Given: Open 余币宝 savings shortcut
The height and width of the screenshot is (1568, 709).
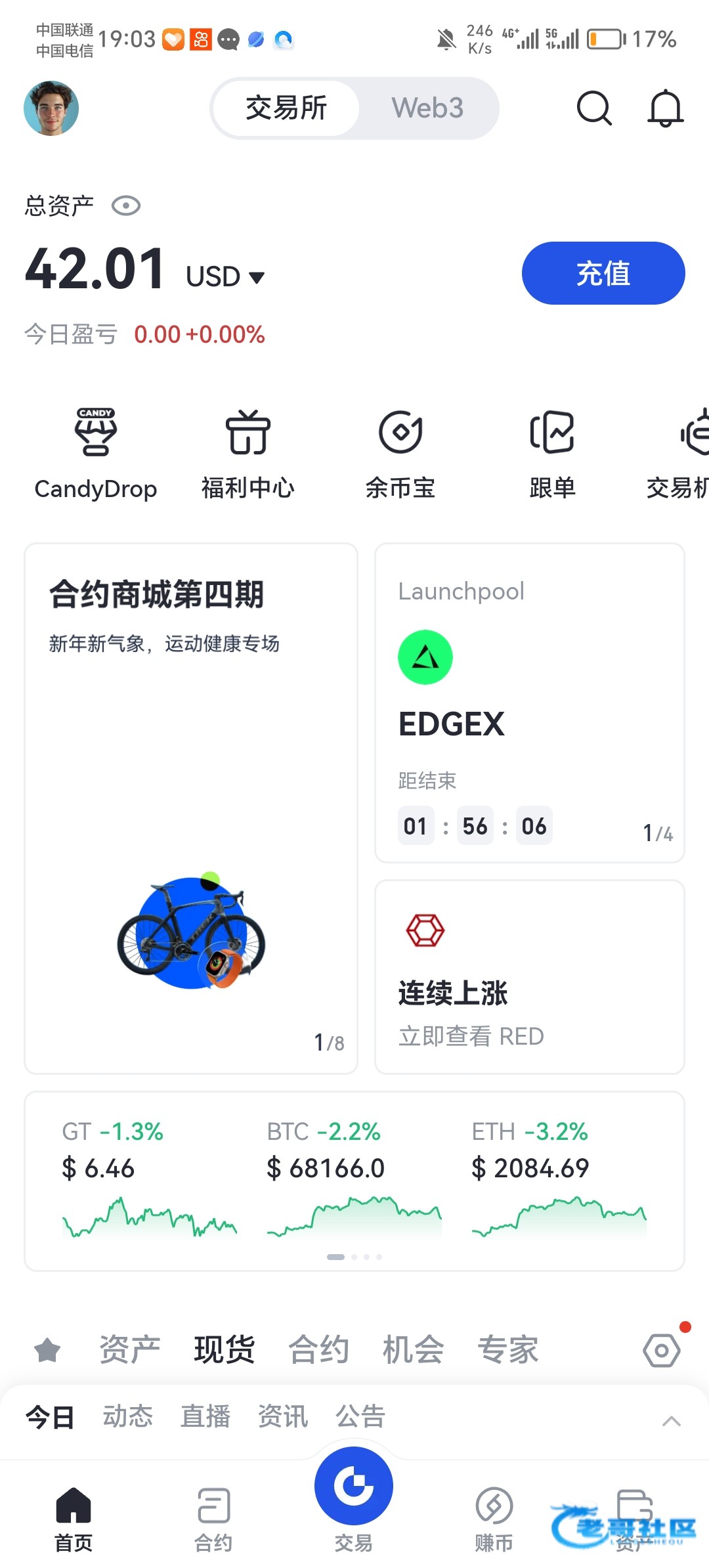Looking at the screenshot, I should pyautogui.click(x=400, y=453).
